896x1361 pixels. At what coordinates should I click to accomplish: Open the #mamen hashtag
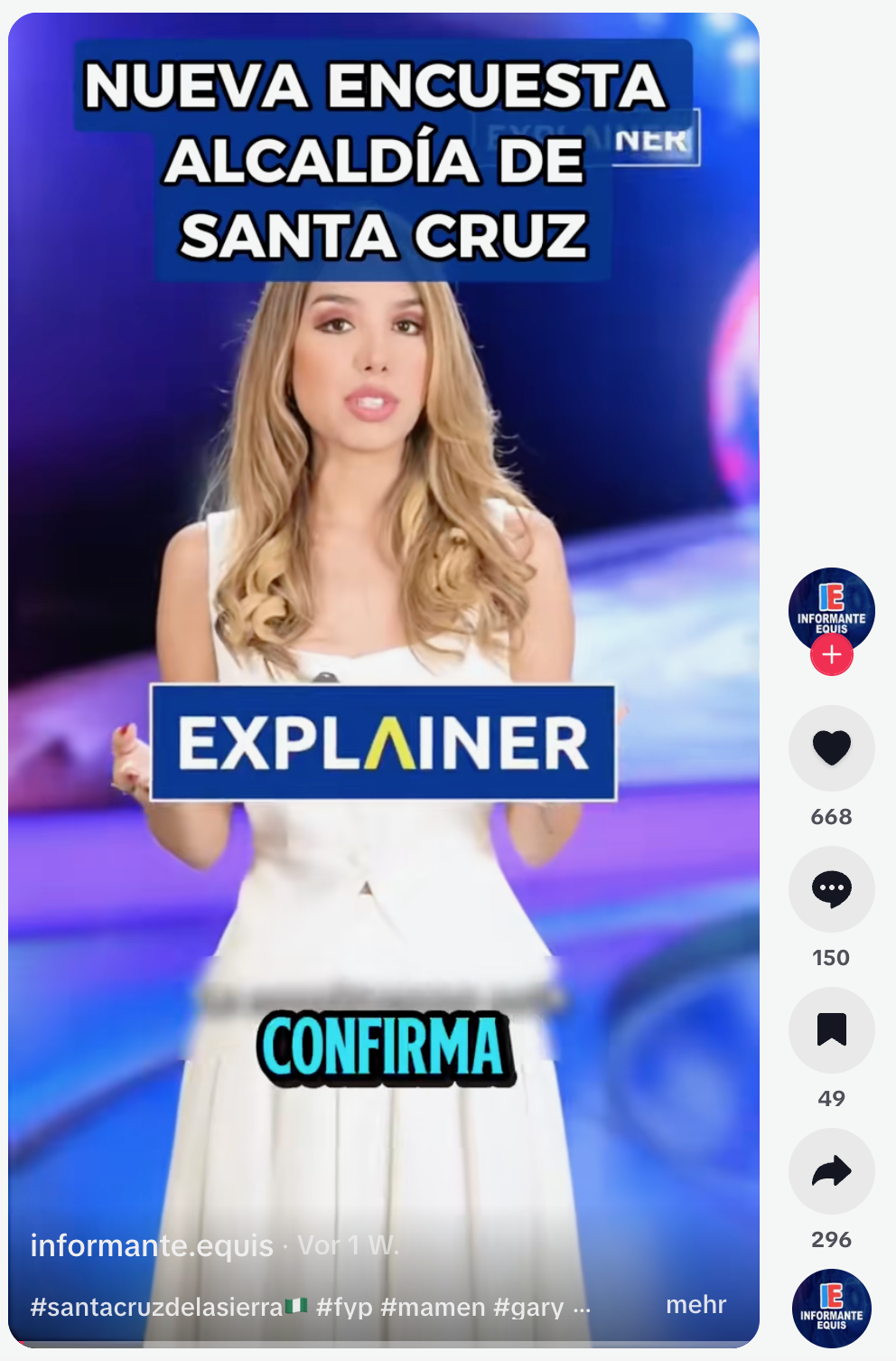click(x=433, y=1308)
